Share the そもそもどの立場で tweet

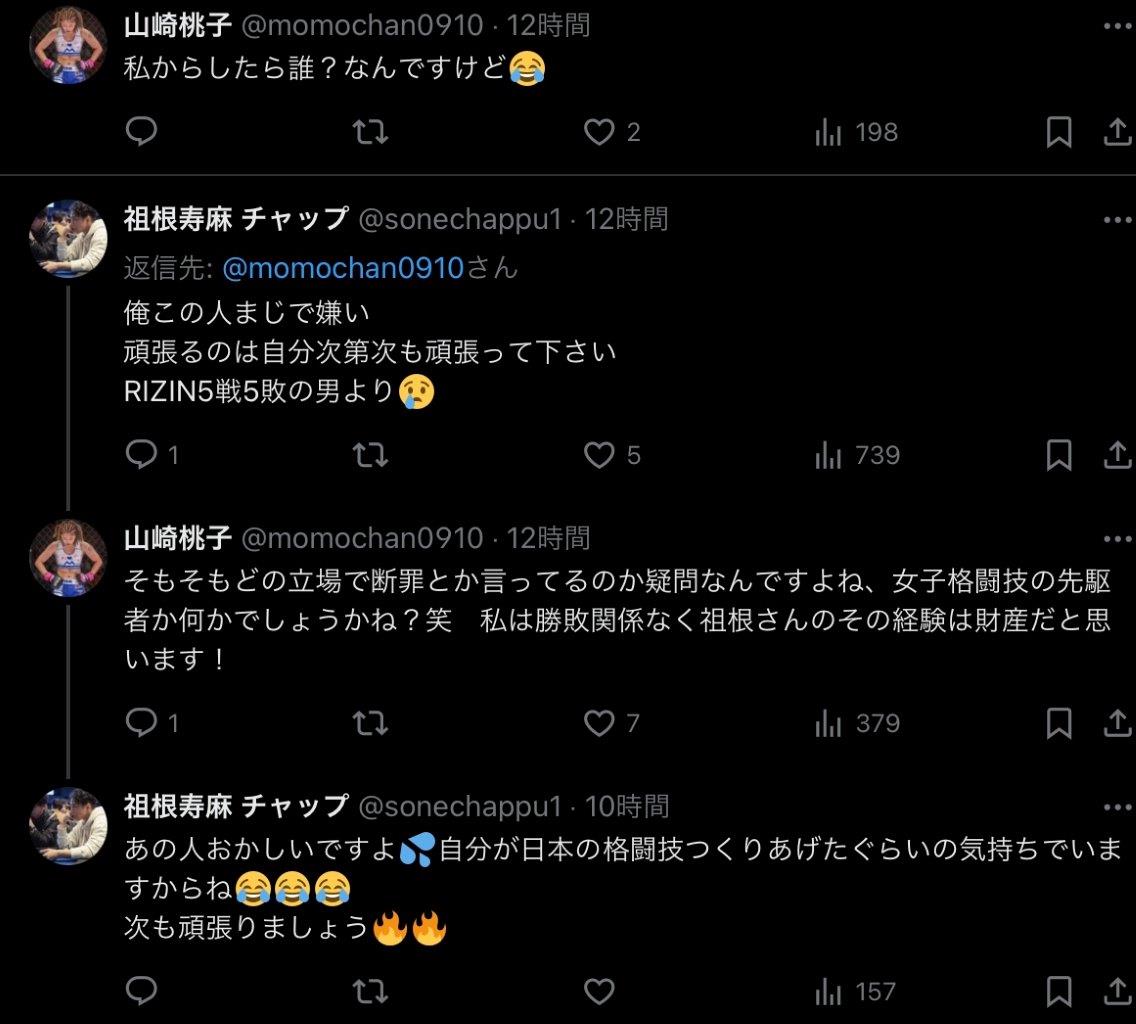(1117, 723)
